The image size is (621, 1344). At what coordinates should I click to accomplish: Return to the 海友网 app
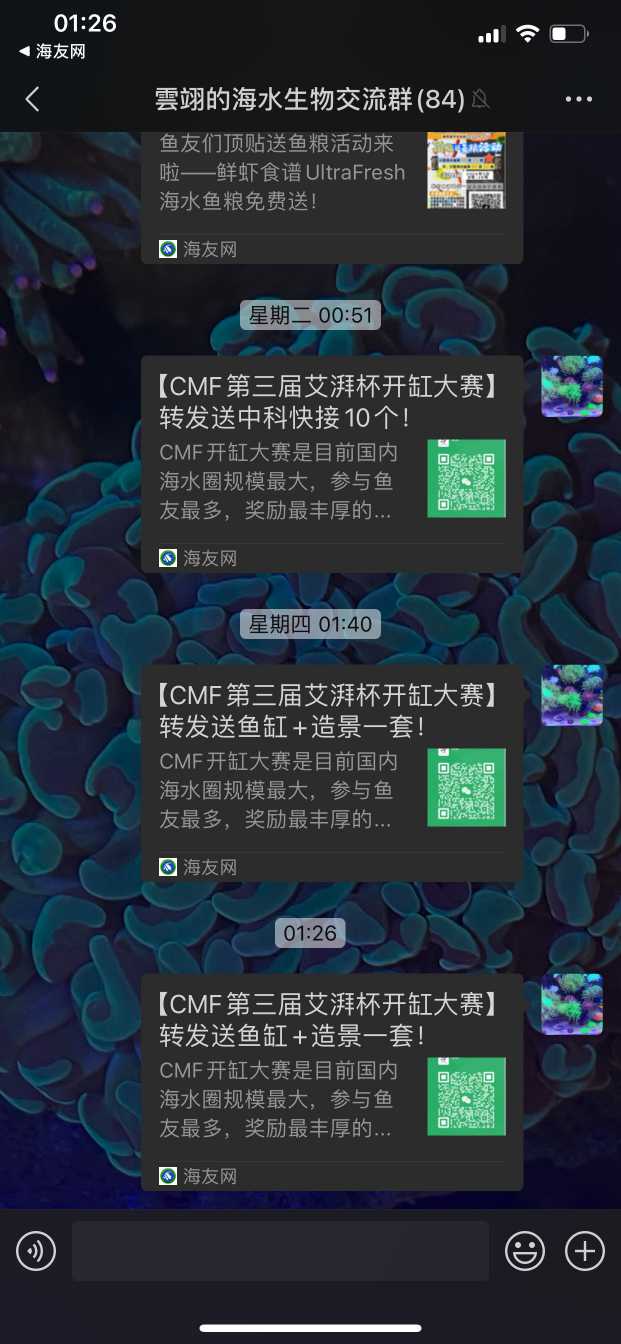point(53,52)
